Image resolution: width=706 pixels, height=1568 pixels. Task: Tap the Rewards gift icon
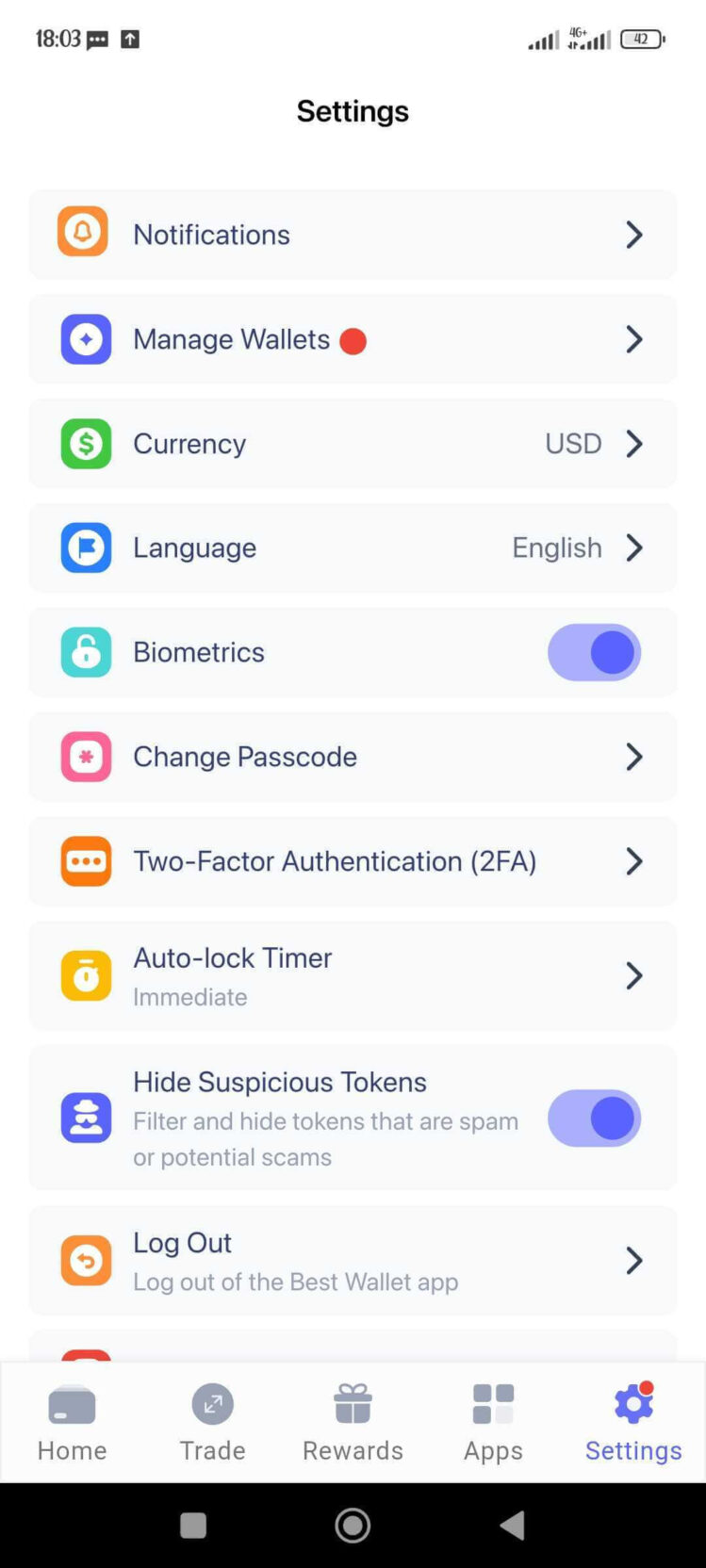pyautogui.click(x=352, y=1404)
